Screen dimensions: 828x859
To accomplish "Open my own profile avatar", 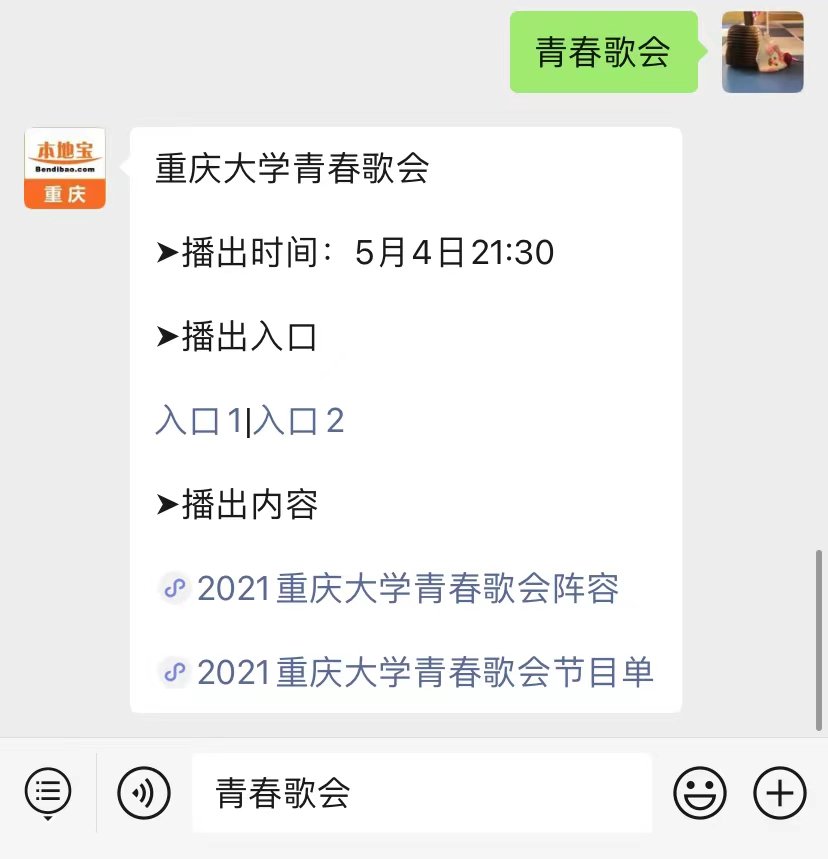I will [762, 52].
